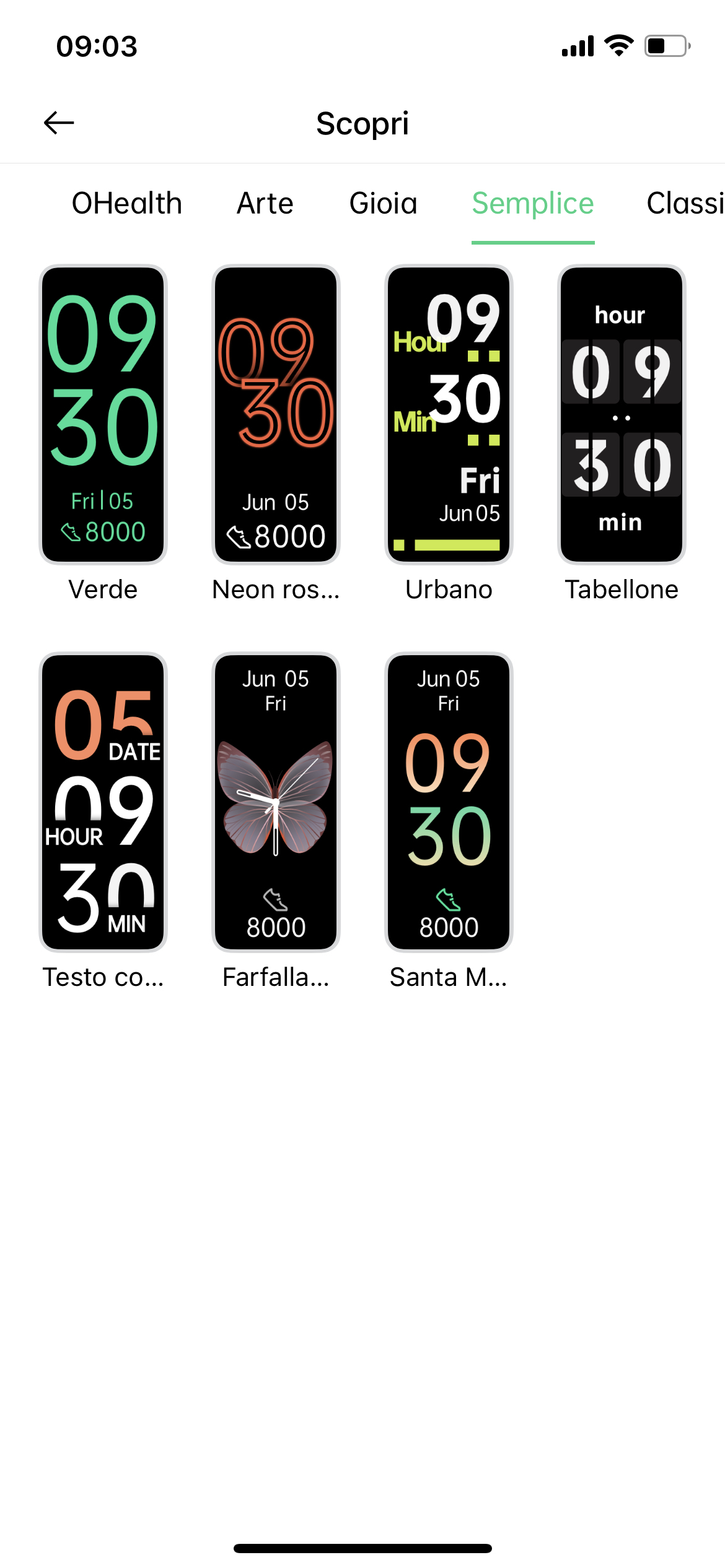The height and width of the screenshot is (1568, 725).
Task: Select the Farfalla butterfly watch face
Action: coord(276,802)
